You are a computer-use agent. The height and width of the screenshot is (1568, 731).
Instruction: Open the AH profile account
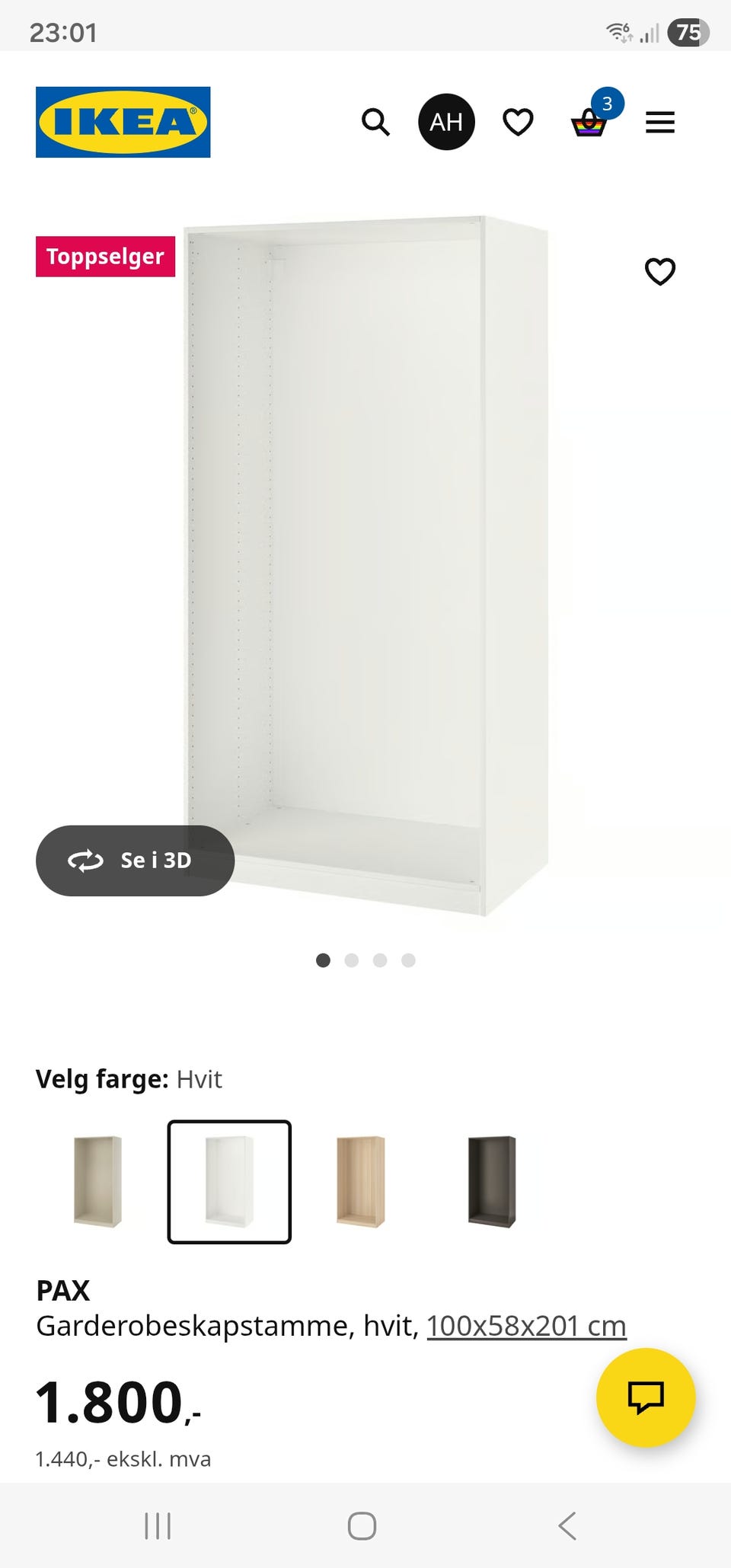click(446, 122)
